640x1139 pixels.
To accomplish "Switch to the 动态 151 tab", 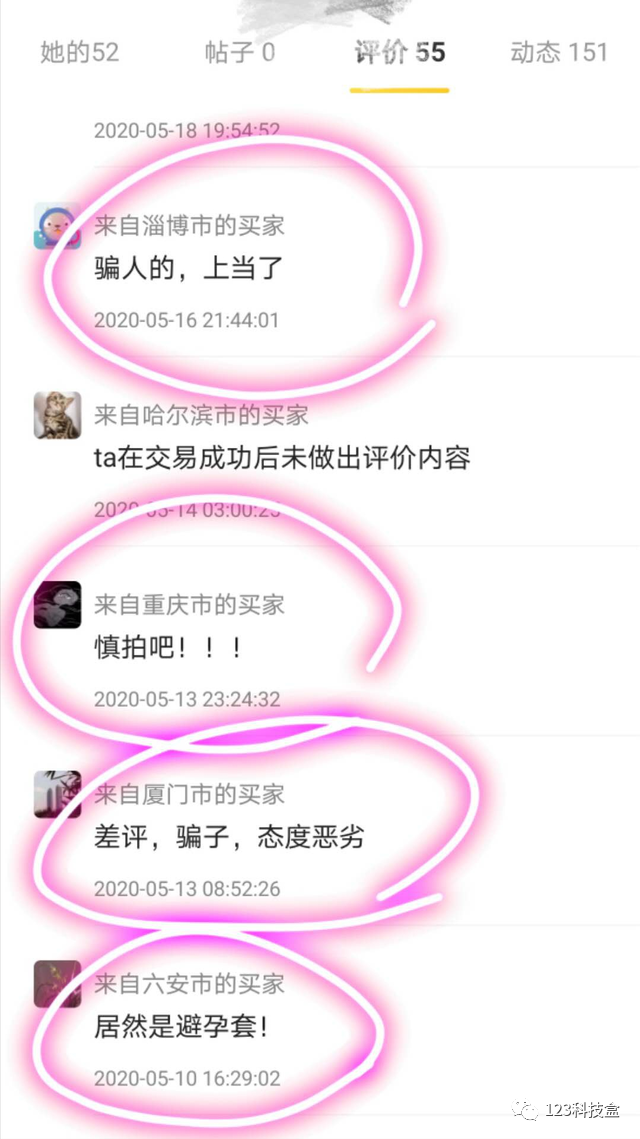I will pos(559,53).
